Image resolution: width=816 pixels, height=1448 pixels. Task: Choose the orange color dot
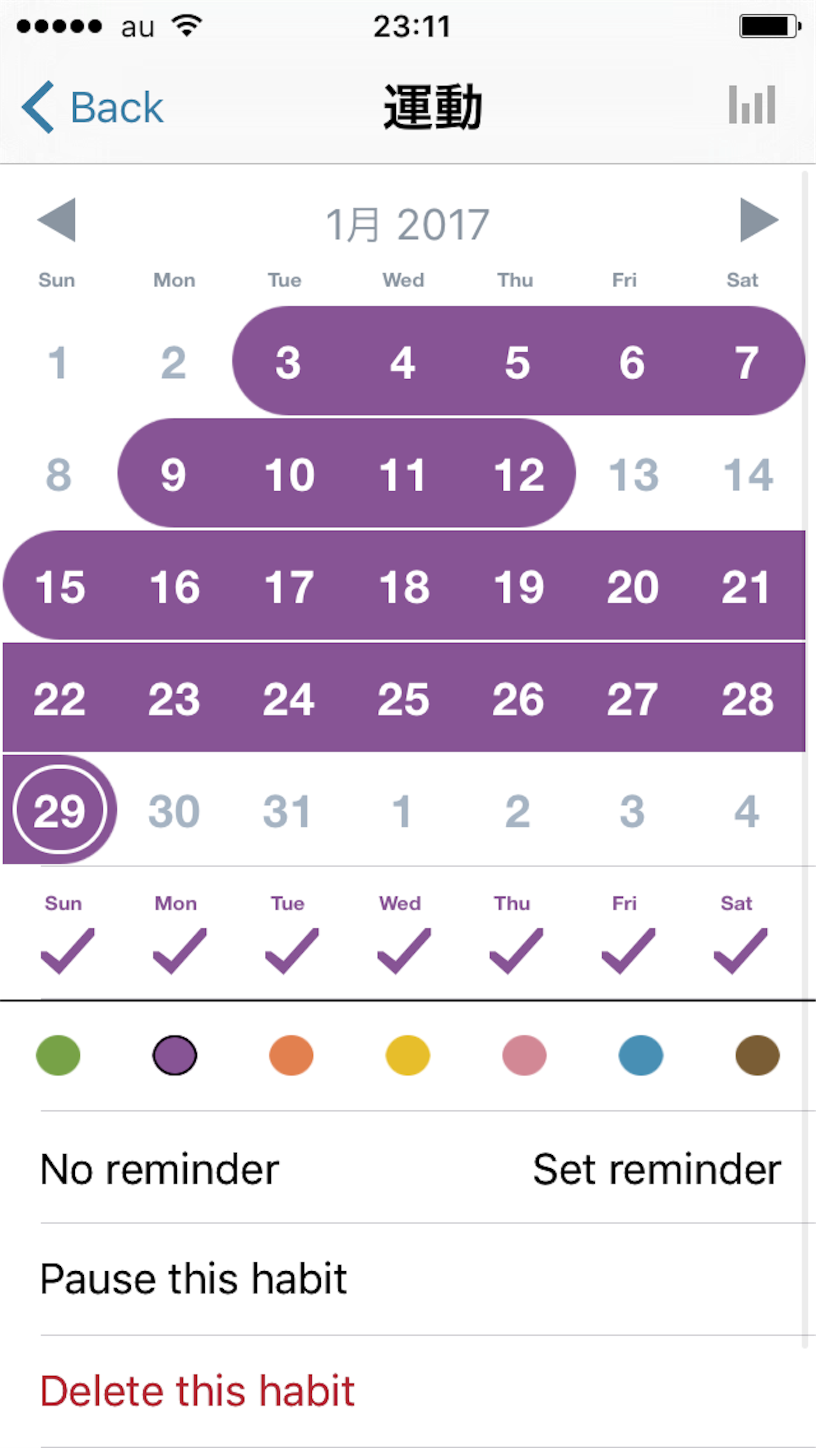click(x=291, y=1055)
